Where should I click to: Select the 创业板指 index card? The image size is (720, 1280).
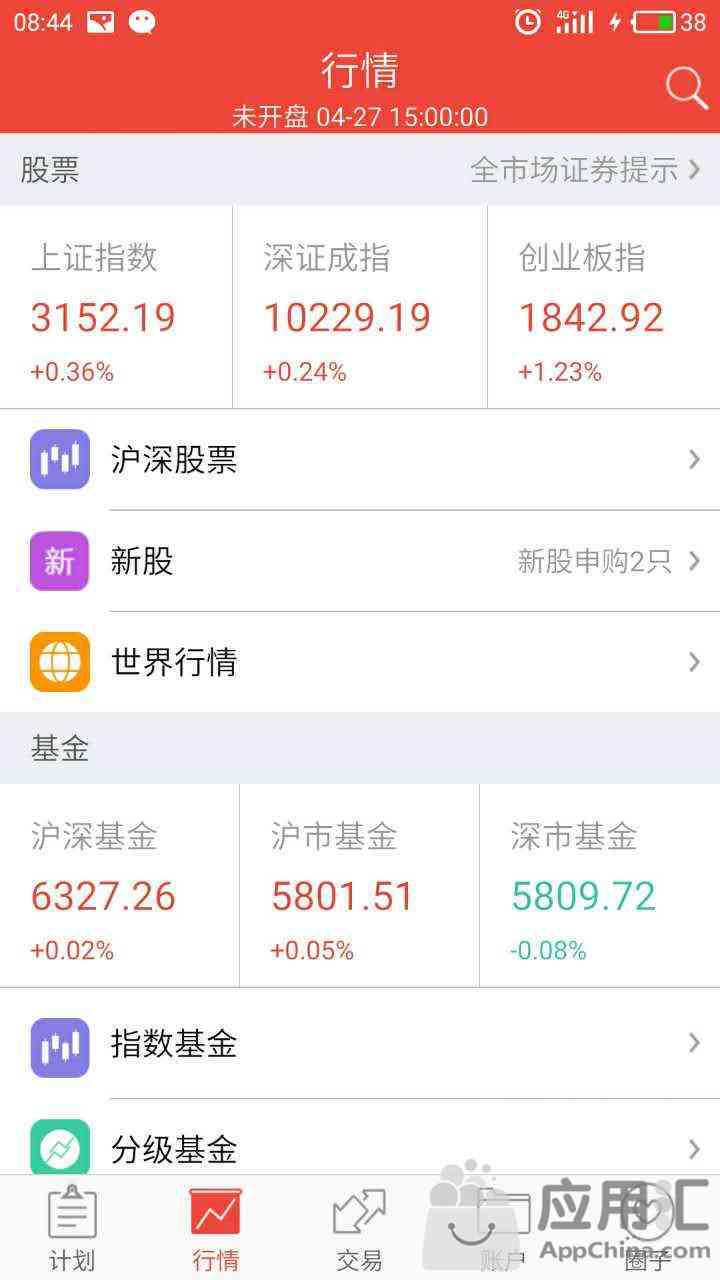(604, 307)
